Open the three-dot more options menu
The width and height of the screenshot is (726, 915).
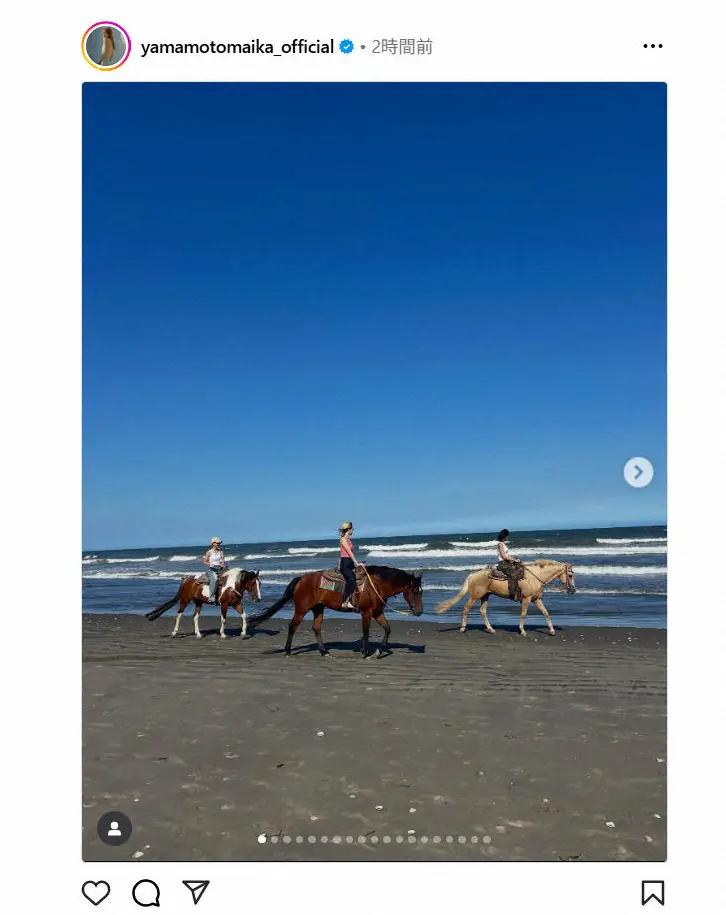tap(652, 46)
